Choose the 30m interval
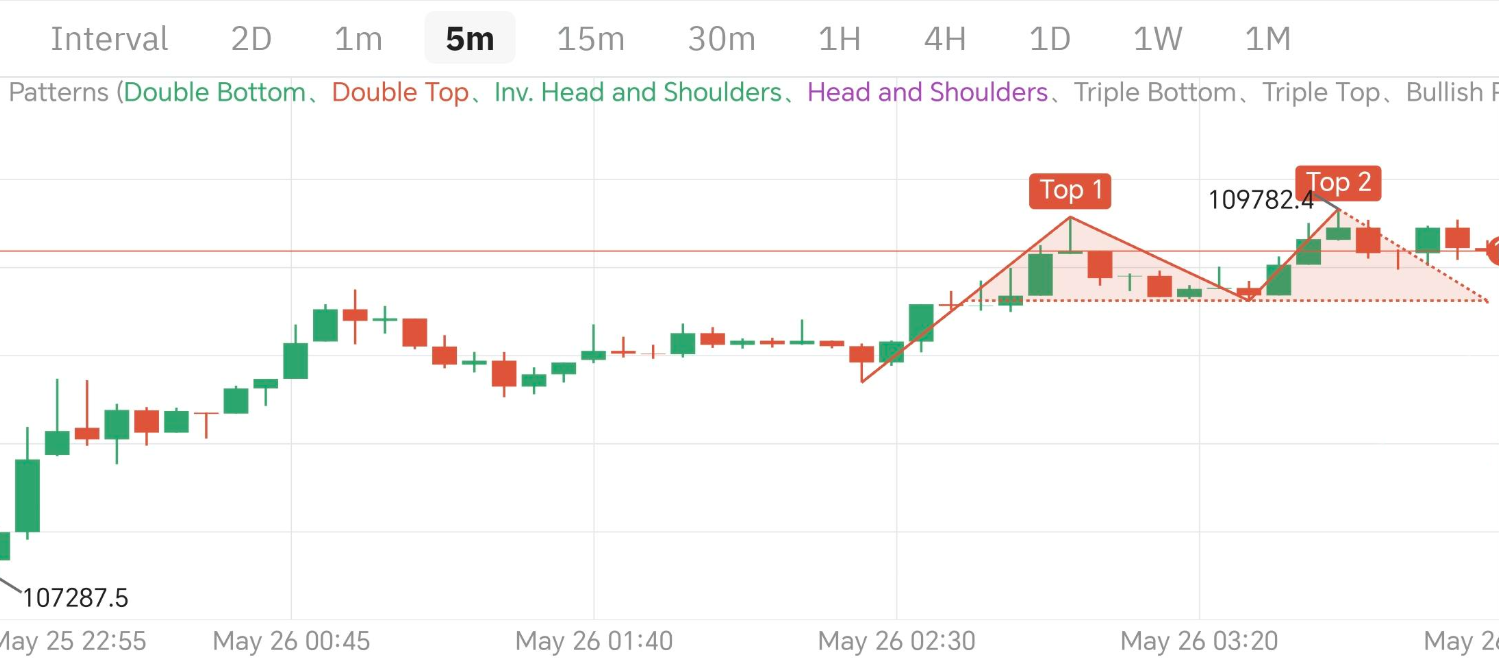Screen dimensions: 1499x661 pyautogui.click(x=721, y=39)
